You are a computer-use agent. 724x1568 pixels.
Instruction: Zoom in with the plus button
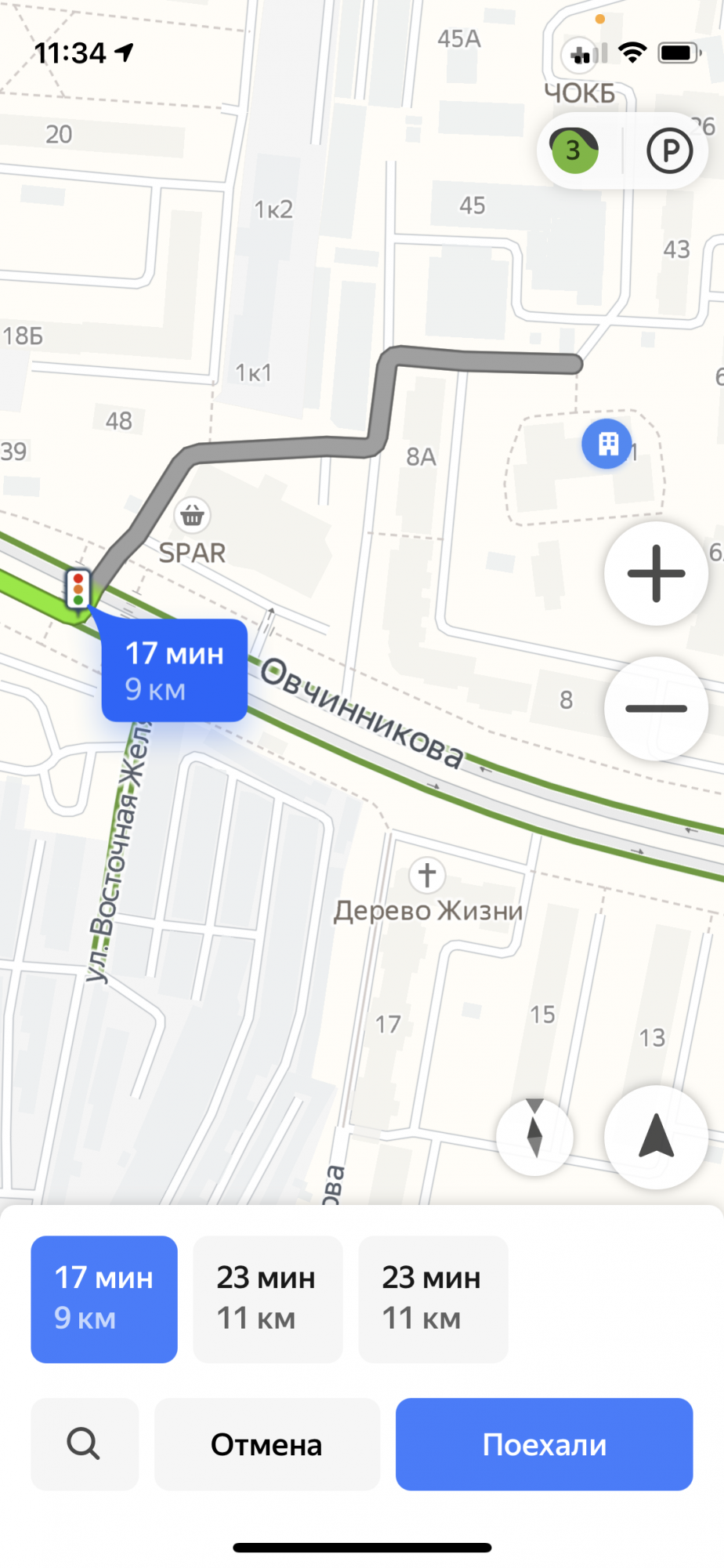pyautogui.click(x=657, y=574)
